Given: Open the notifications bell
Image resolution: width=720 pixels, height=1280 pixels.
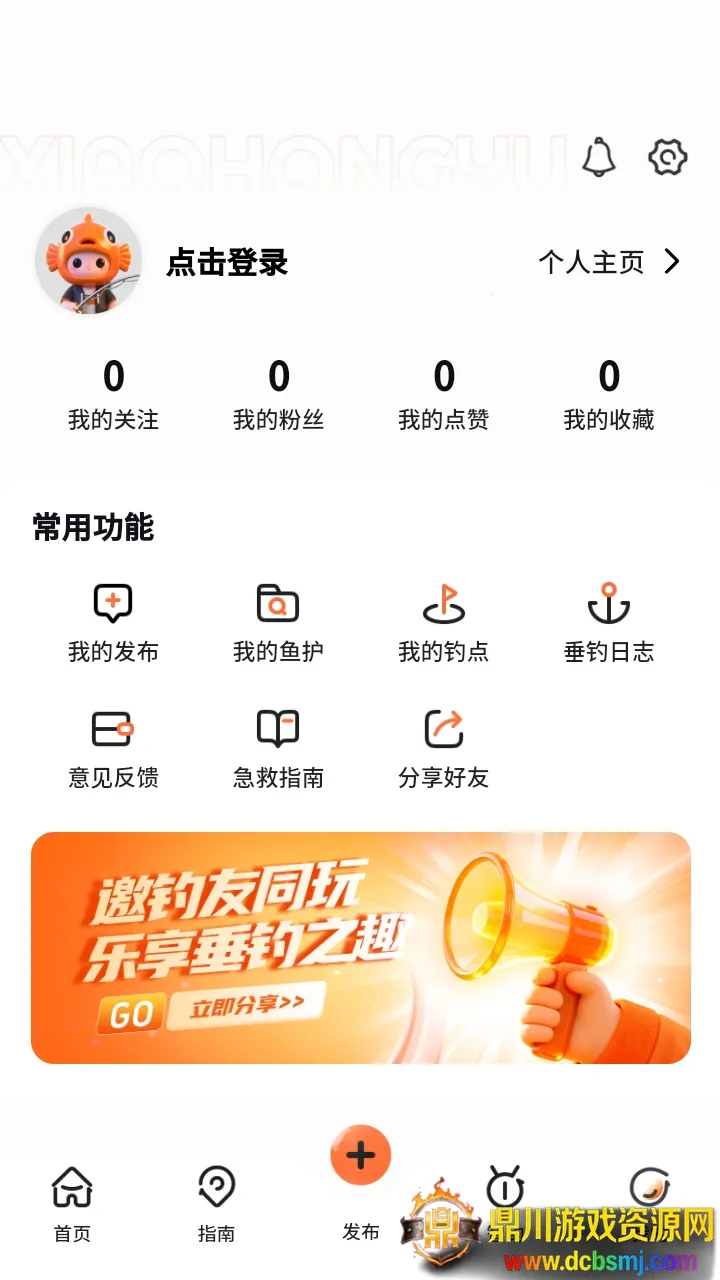Looking at the screenshot, I should click(x=598, y=158).
